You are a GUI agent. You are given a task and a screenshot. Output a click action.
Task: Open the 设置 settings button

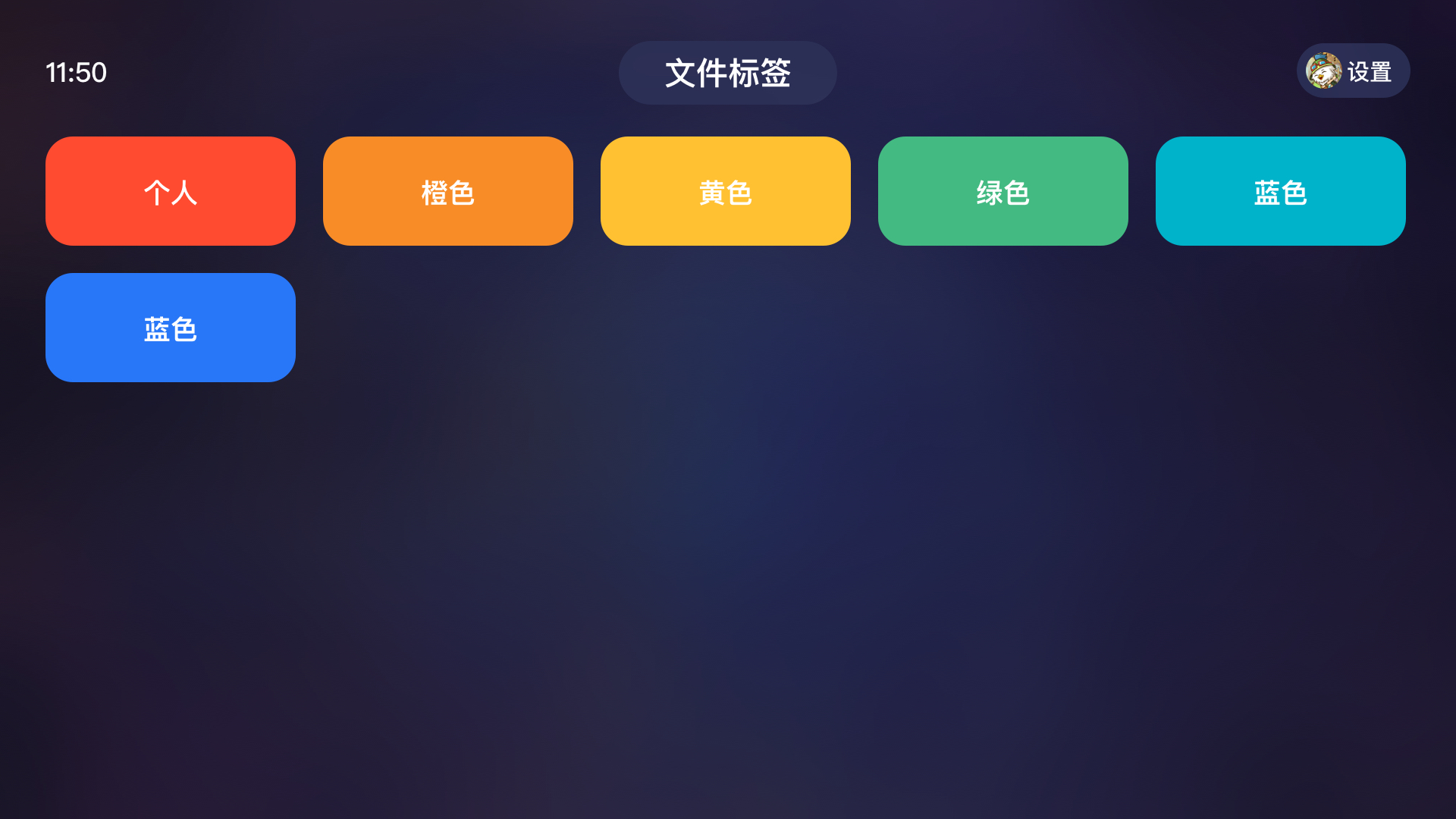point(1353,71)
